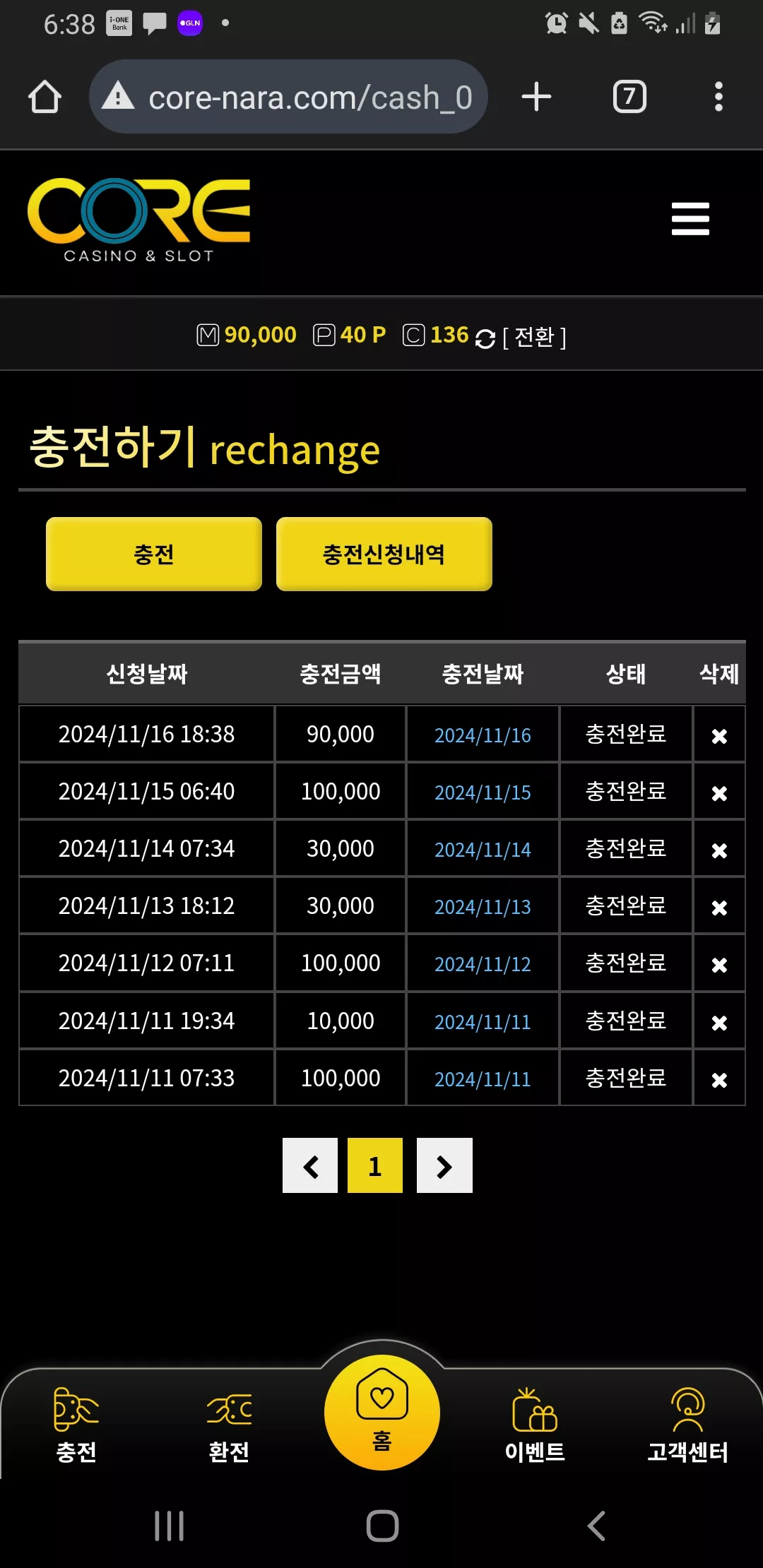Go to the previous page arrow
Viewport: 763px width, 1568px height.
point(310,1165)
